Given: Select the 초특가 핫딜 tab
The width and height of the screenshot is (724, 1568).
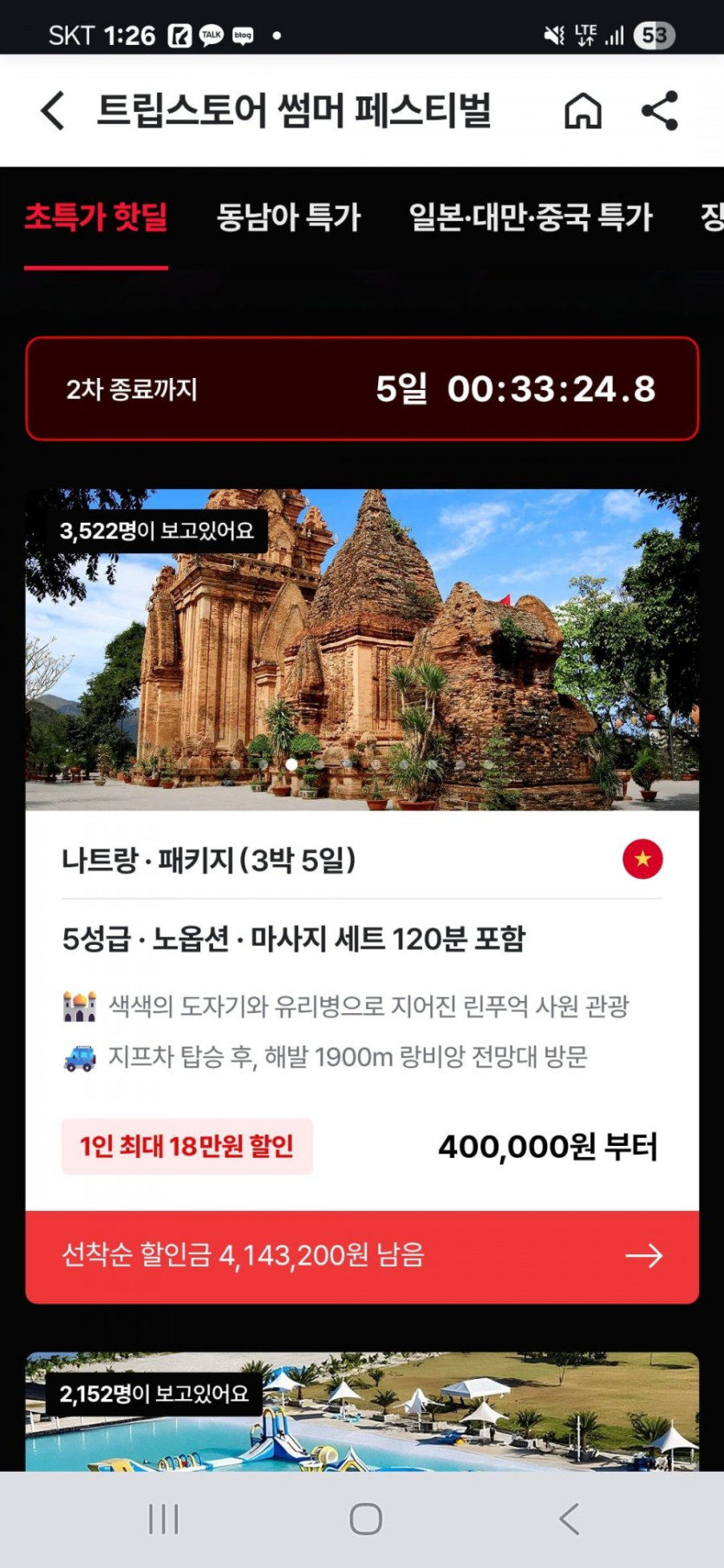Looking at the screenshot, I should coord(96,217).
